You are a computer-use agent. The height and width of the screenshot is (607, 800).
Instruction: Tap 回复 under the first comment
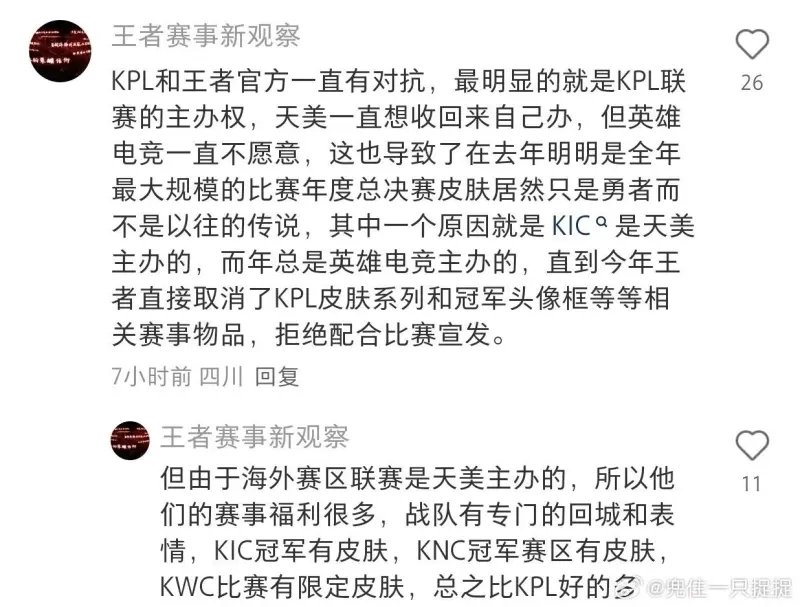pos(277,376)
